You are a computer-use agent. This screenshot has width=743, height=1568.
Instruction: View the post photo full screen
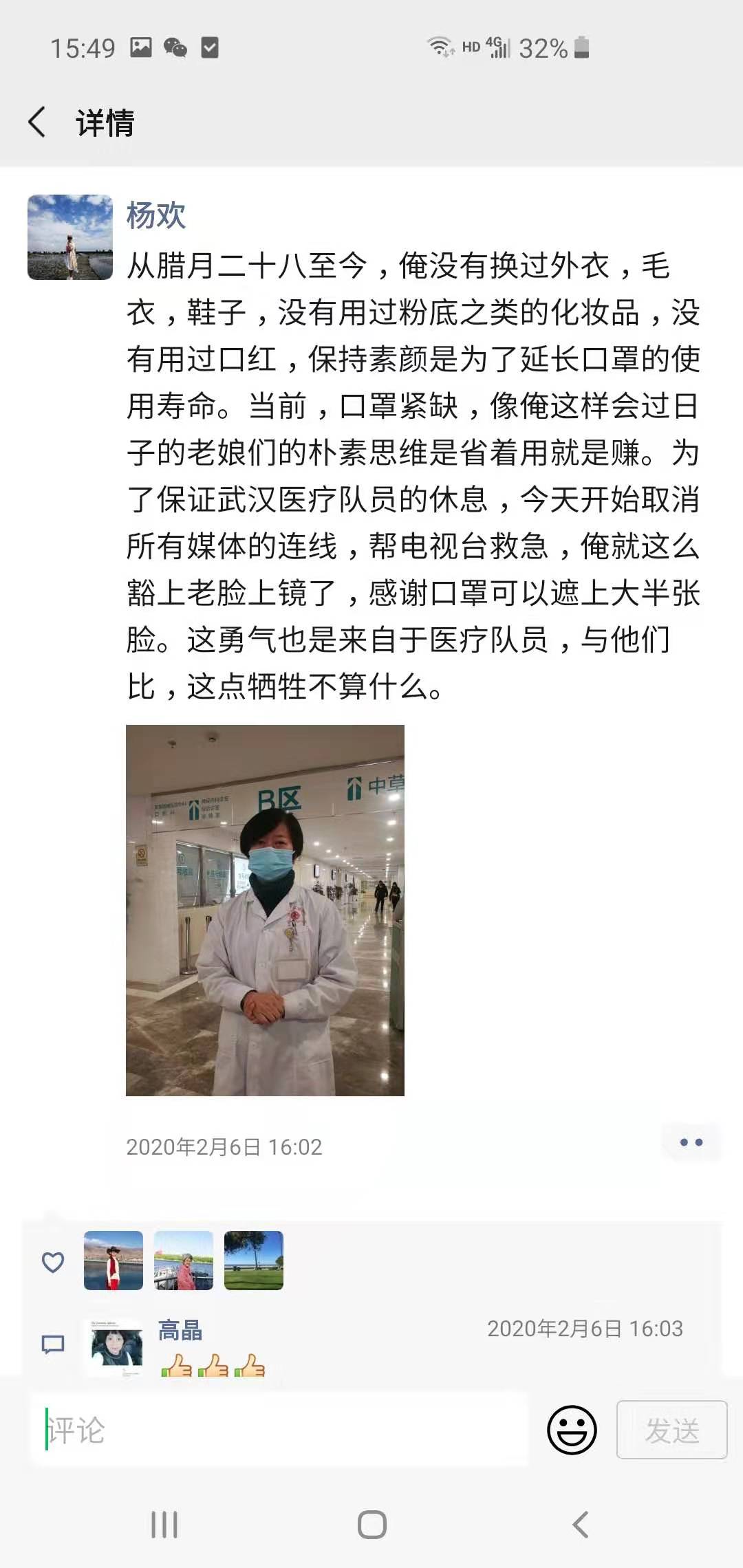click(265, 910)
